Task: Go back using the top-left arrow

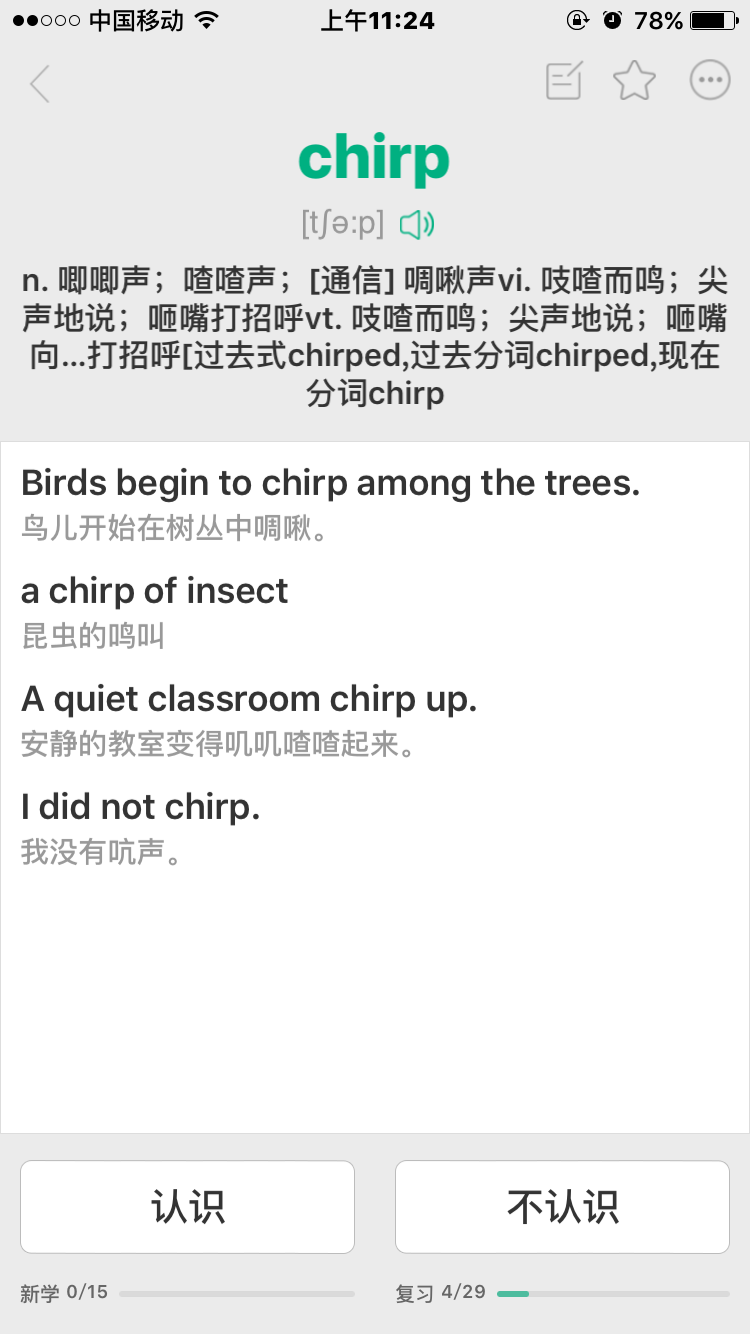Action: click(x=40, y=85)
